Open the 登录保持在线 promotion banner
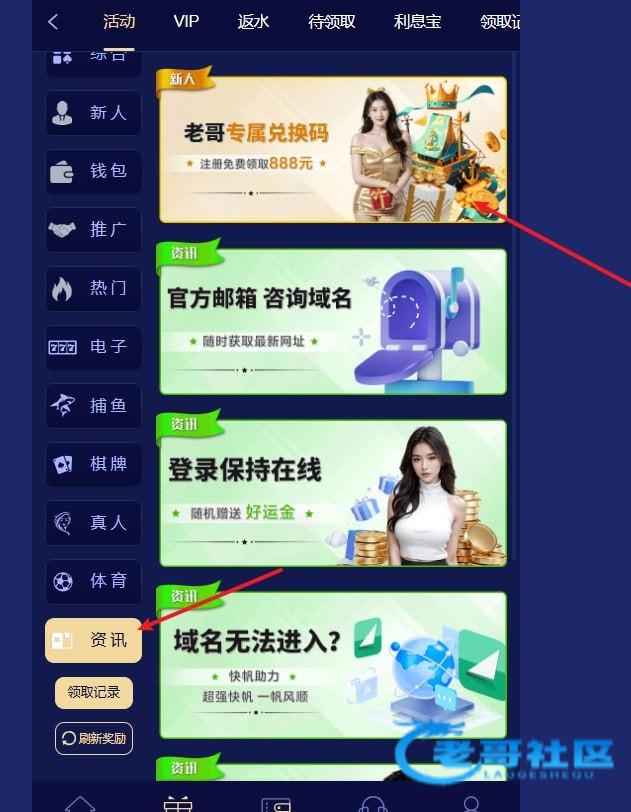The width and height of the screenshot is (631, 812). 332,492
